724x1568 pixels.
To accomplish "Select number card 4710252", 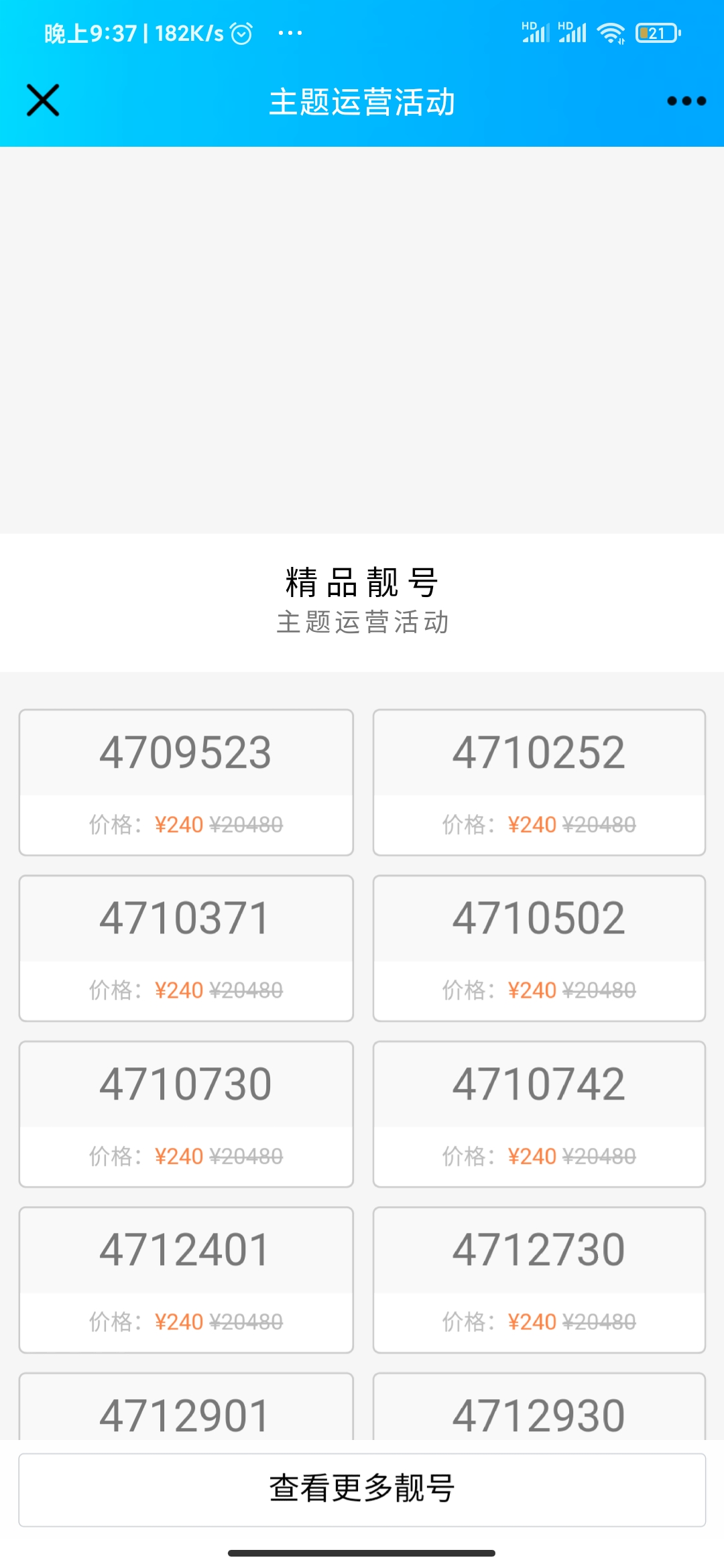I will (x=538, y=781).
